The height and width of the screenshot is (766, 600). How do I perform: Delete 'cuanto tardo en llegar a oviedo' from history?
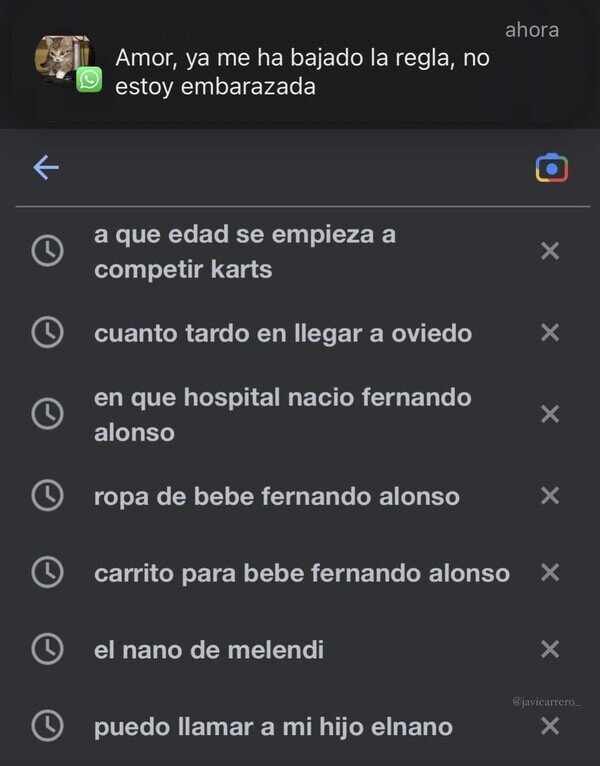pyautogui.click(x=549, y=332)
